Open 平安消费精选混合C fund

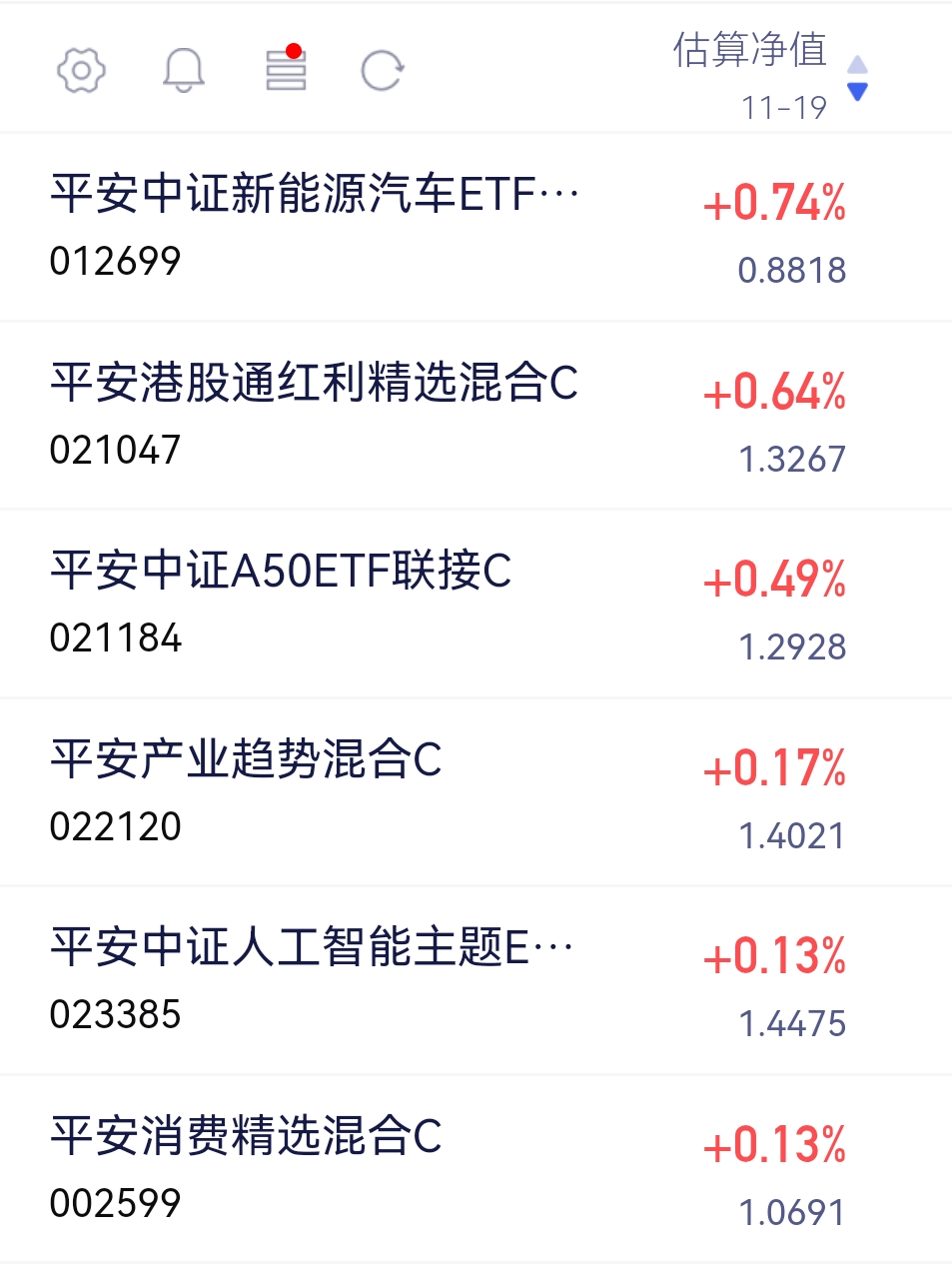[476, 1169]
